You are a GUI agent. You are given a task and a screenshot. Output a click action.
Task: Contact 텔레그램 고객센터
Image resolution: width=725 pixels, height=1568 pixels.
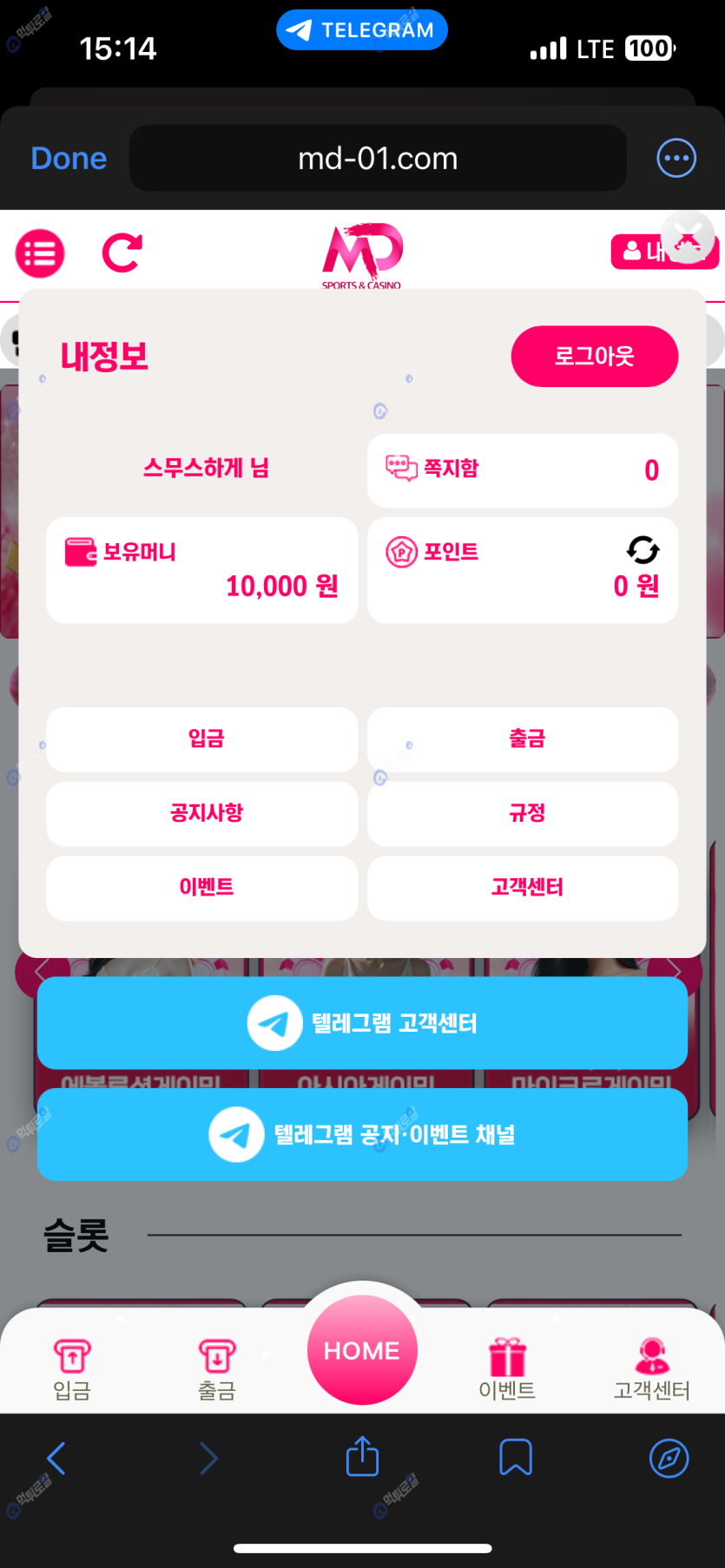point(362,1023)
